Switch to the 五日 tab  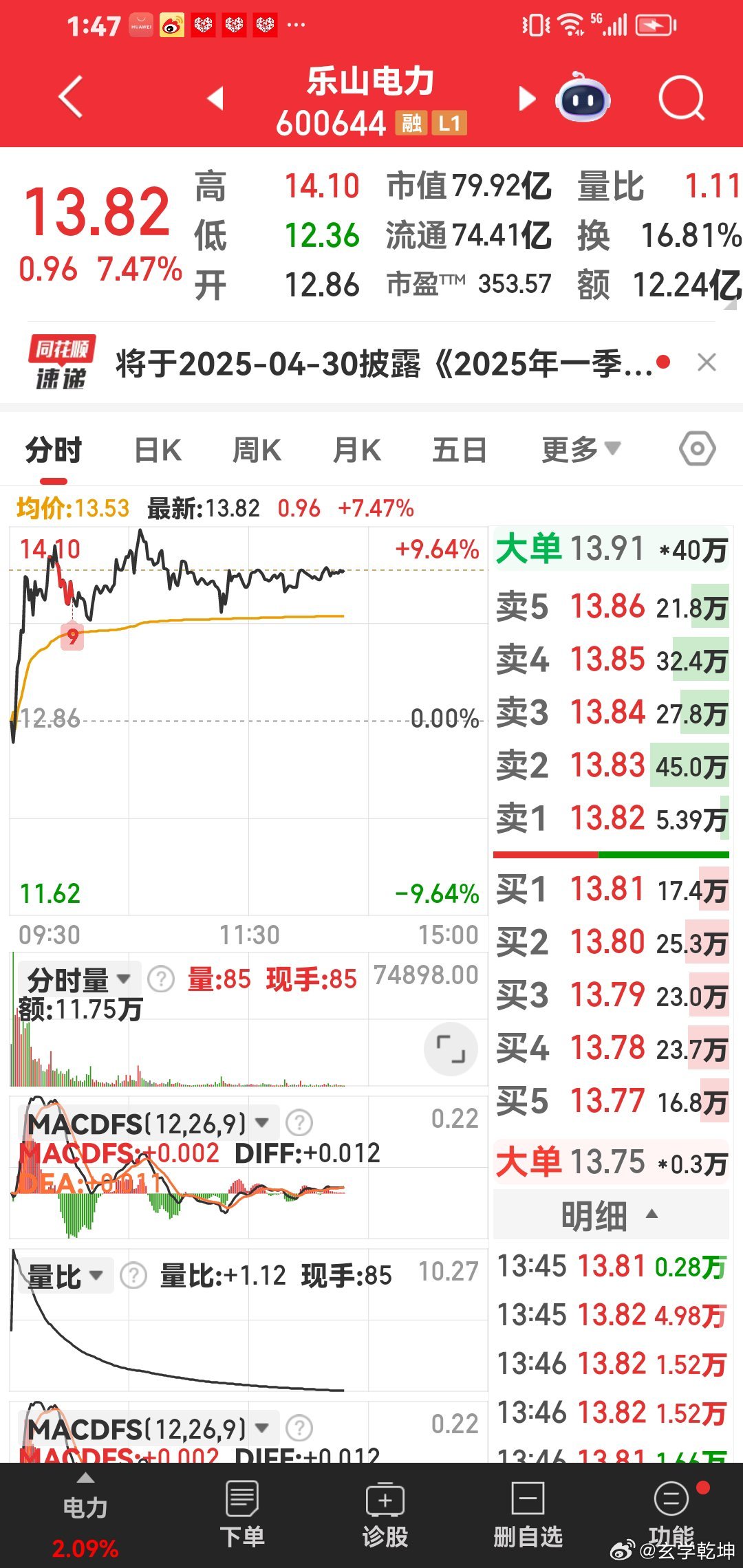click(x=459, y=450)
